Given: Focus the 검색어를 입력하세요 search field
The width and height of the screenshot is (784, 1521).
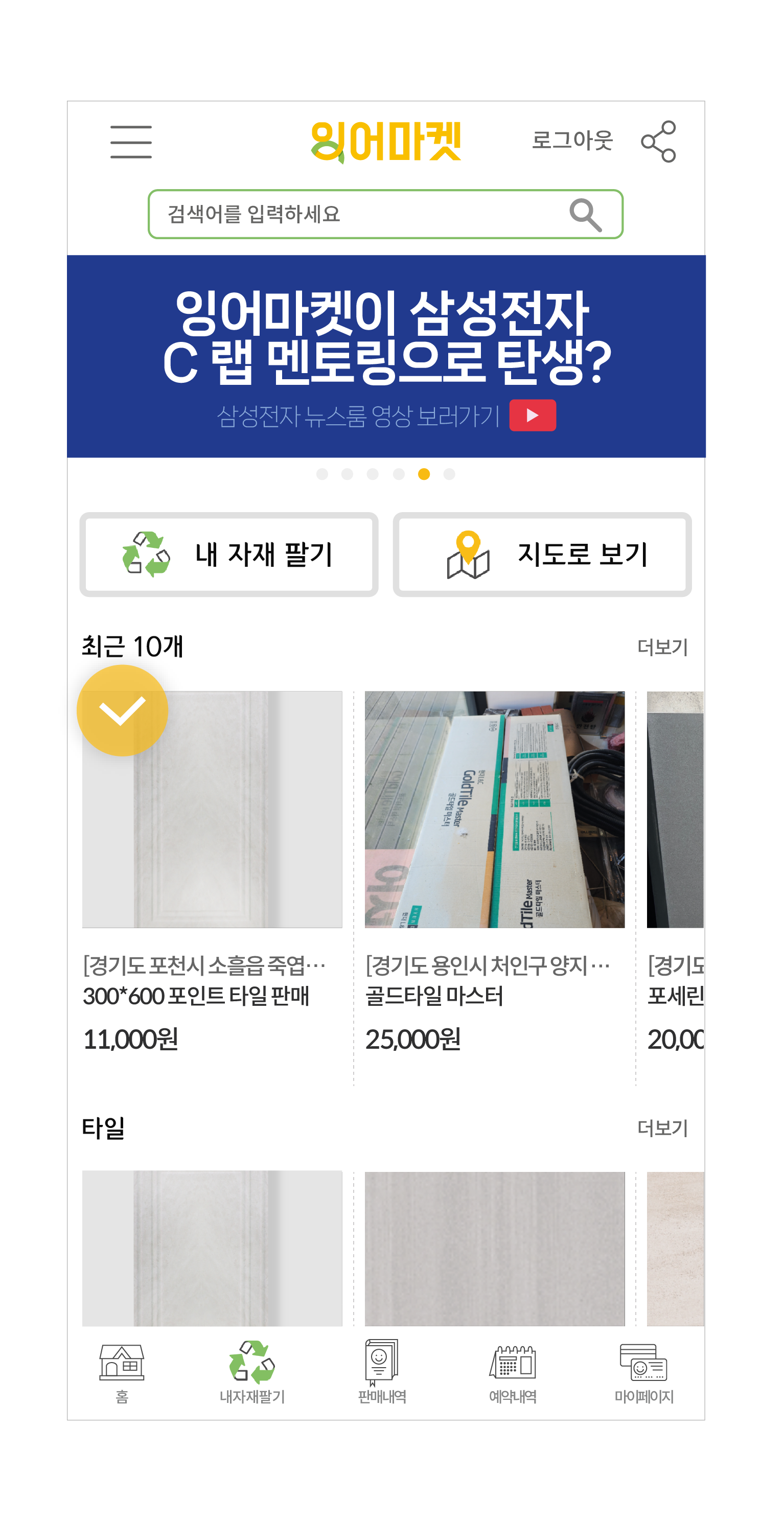Looking at the screenshot, I should tap(385, 214).
